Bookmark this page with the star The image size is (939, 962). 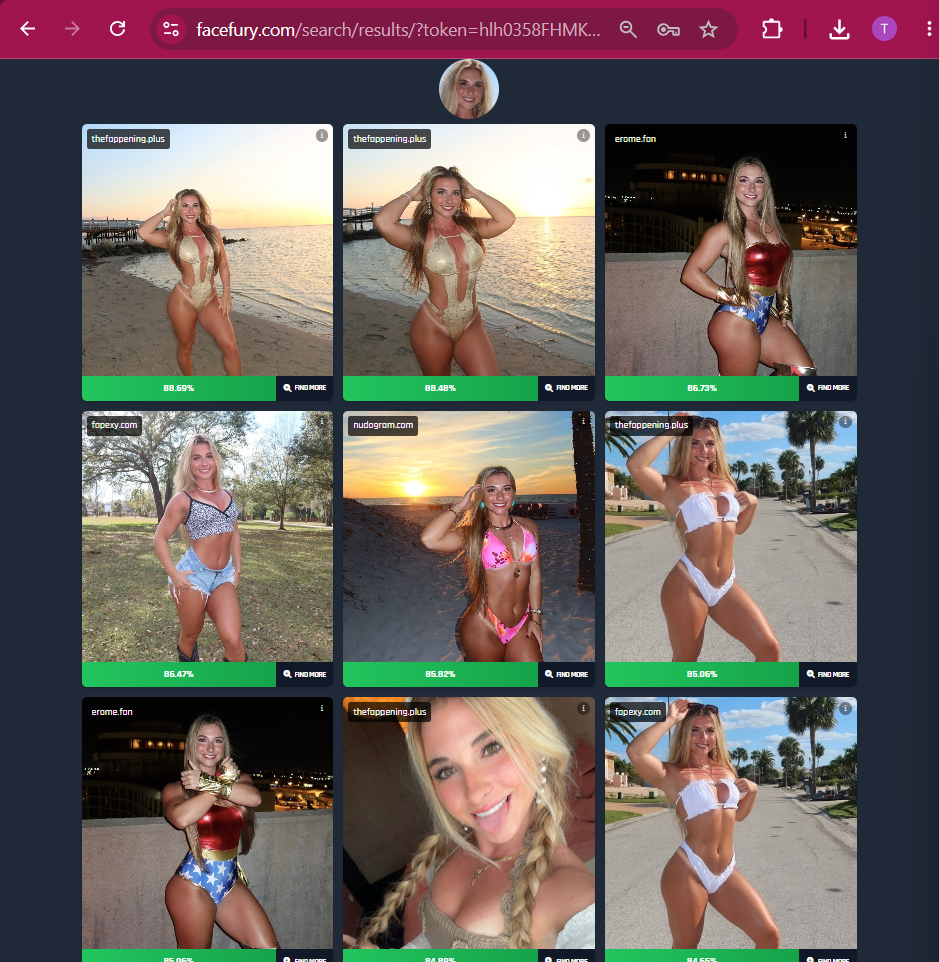click(708, 29)
